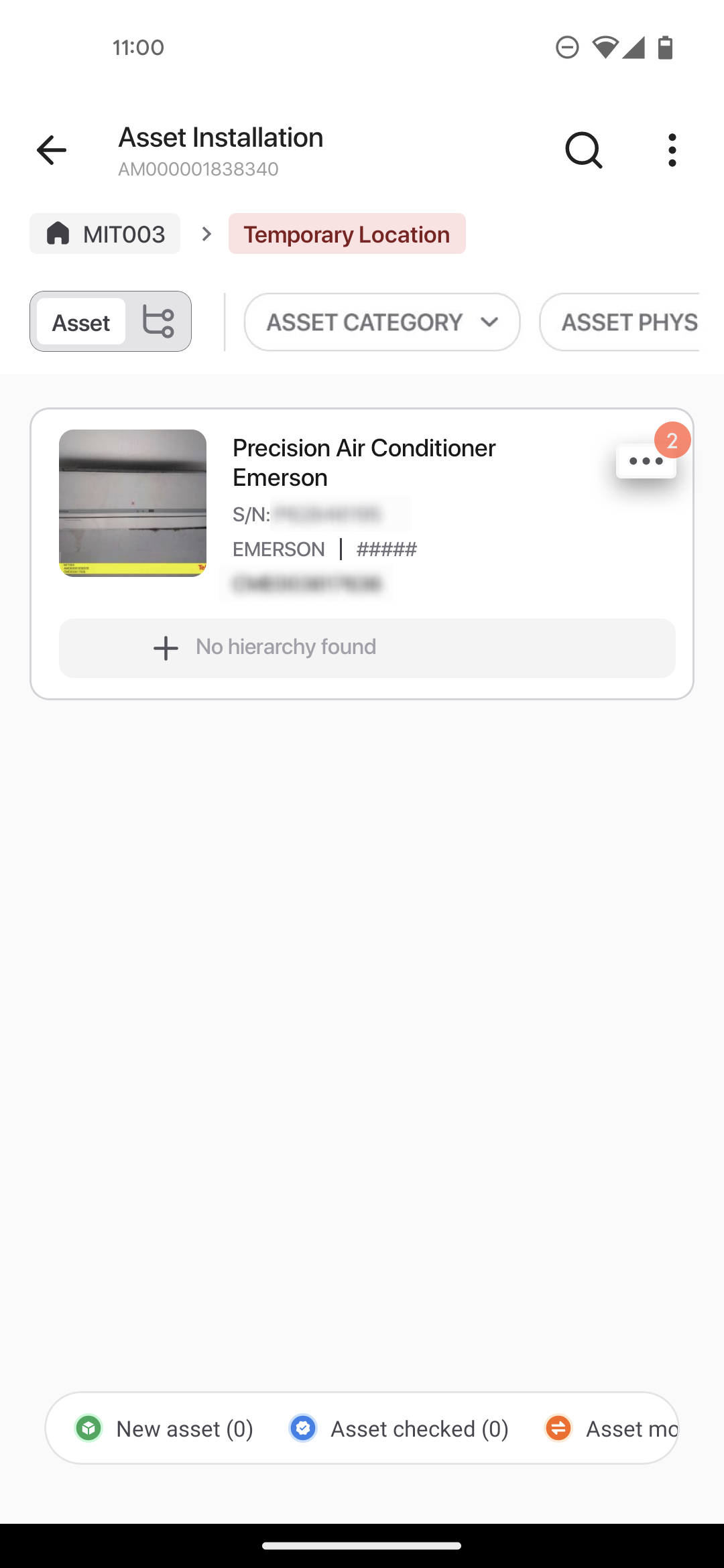724x1568 pixels.
Task: Open the asset card's three-dot menu
Action: tap(646, 461)
